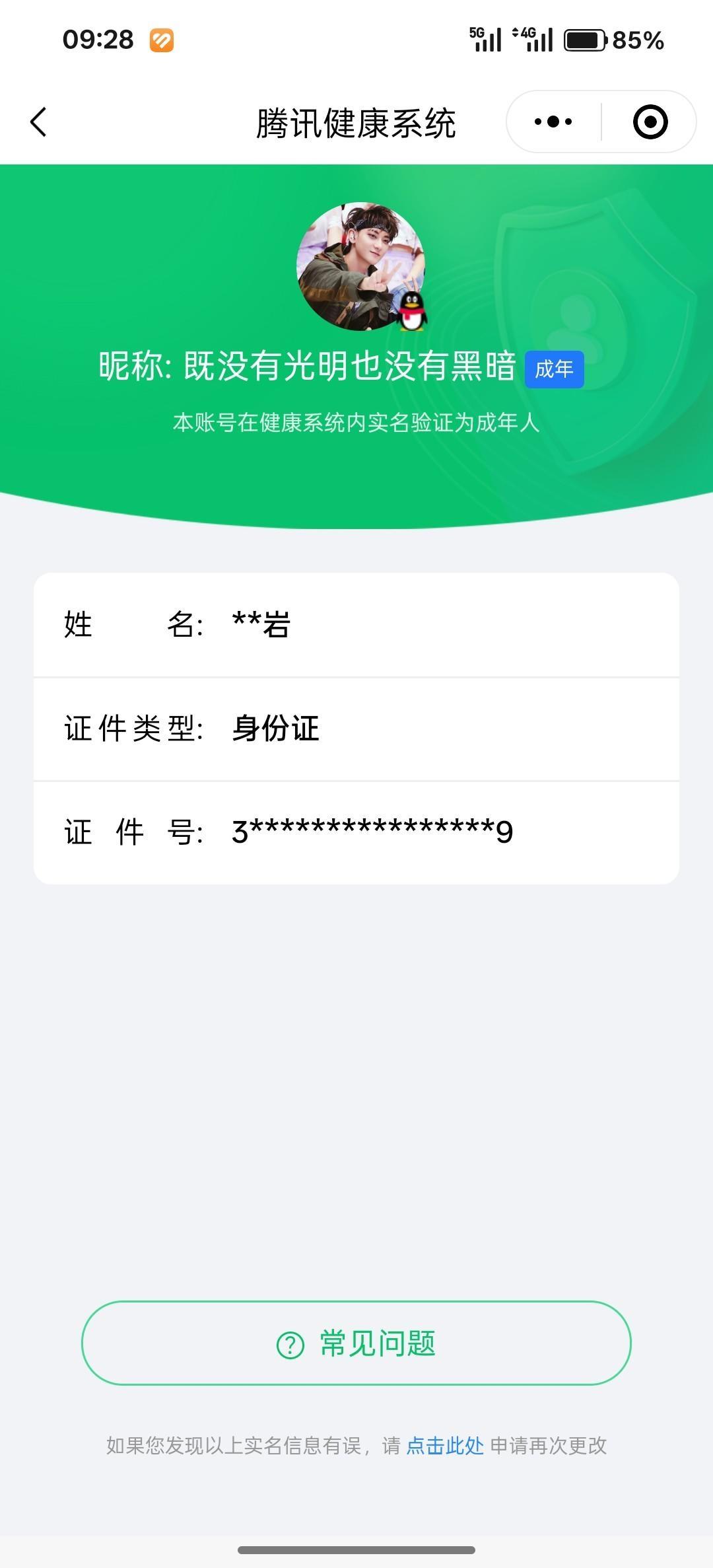Open the mini-program three-dot more menu
The width and height of the screenshot is (713, 1568).
pos(552,122)
